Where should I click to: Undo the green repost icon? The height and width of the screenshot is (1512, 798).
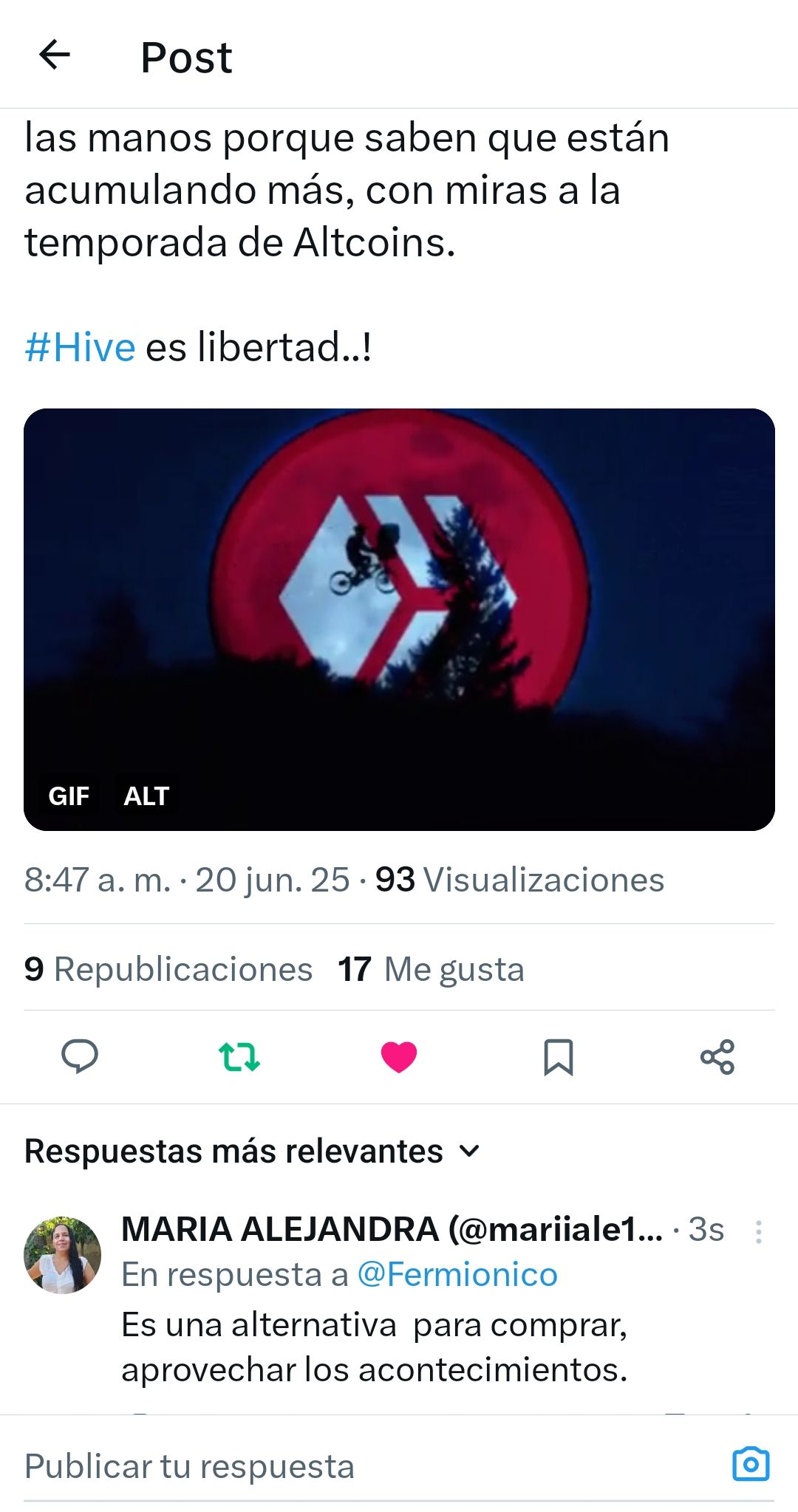239,1056
